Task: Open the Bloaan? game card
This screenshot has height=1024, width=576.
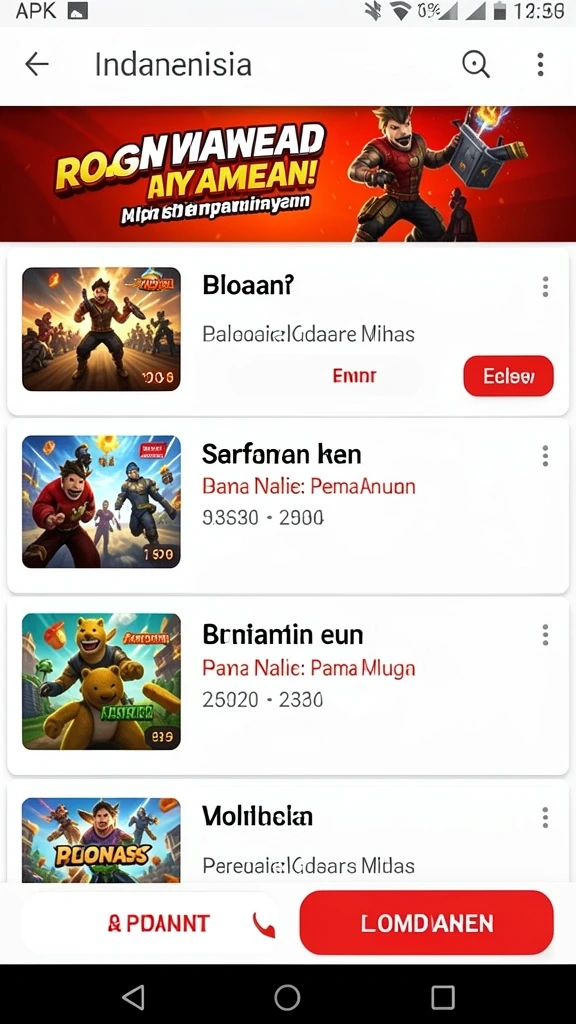Action: (x=288, y=332)
